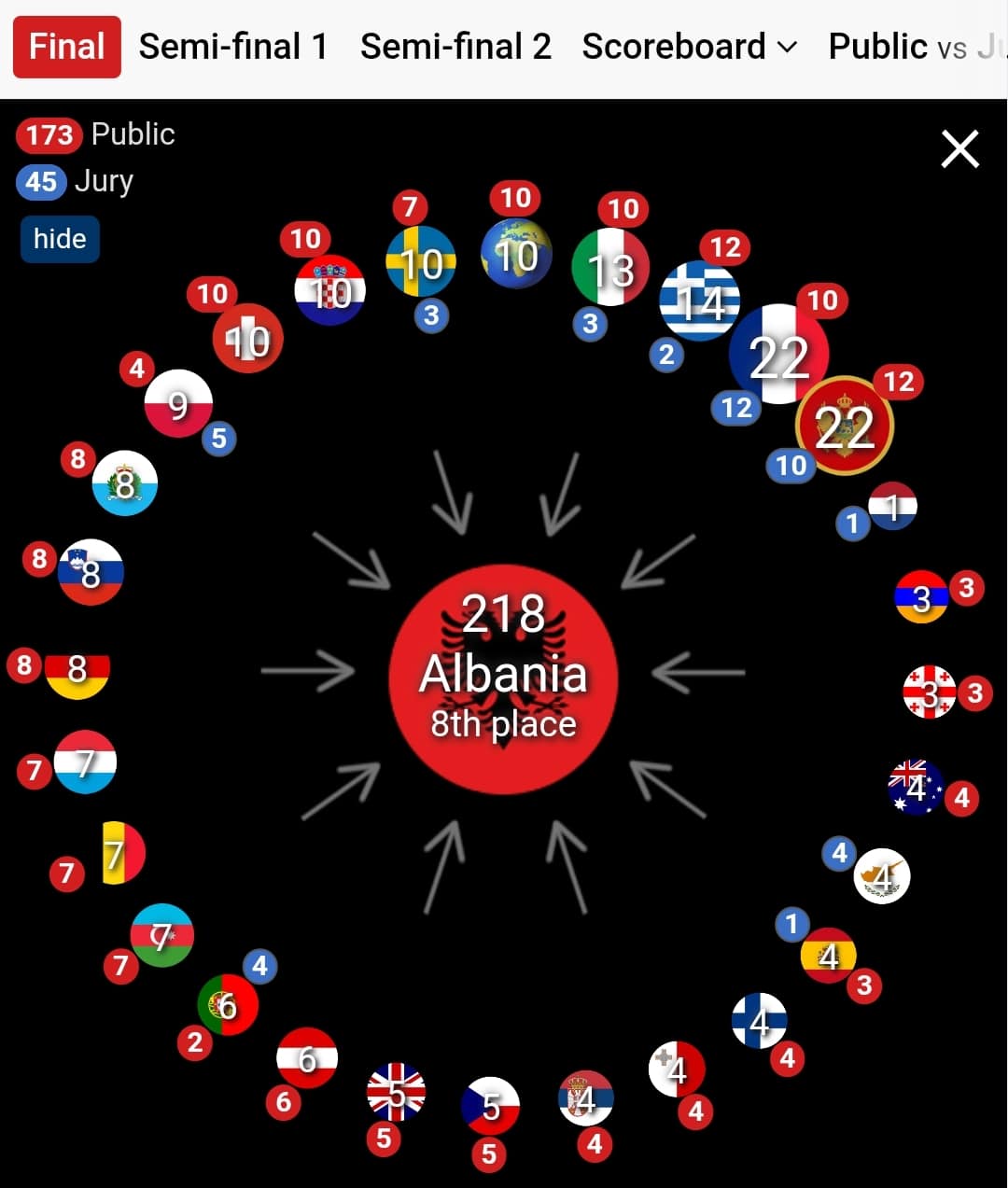The width and height of the screenshot is (1008, 1188).
Task: Expand the Scoreboard dropdown
Action: (689, 47)
